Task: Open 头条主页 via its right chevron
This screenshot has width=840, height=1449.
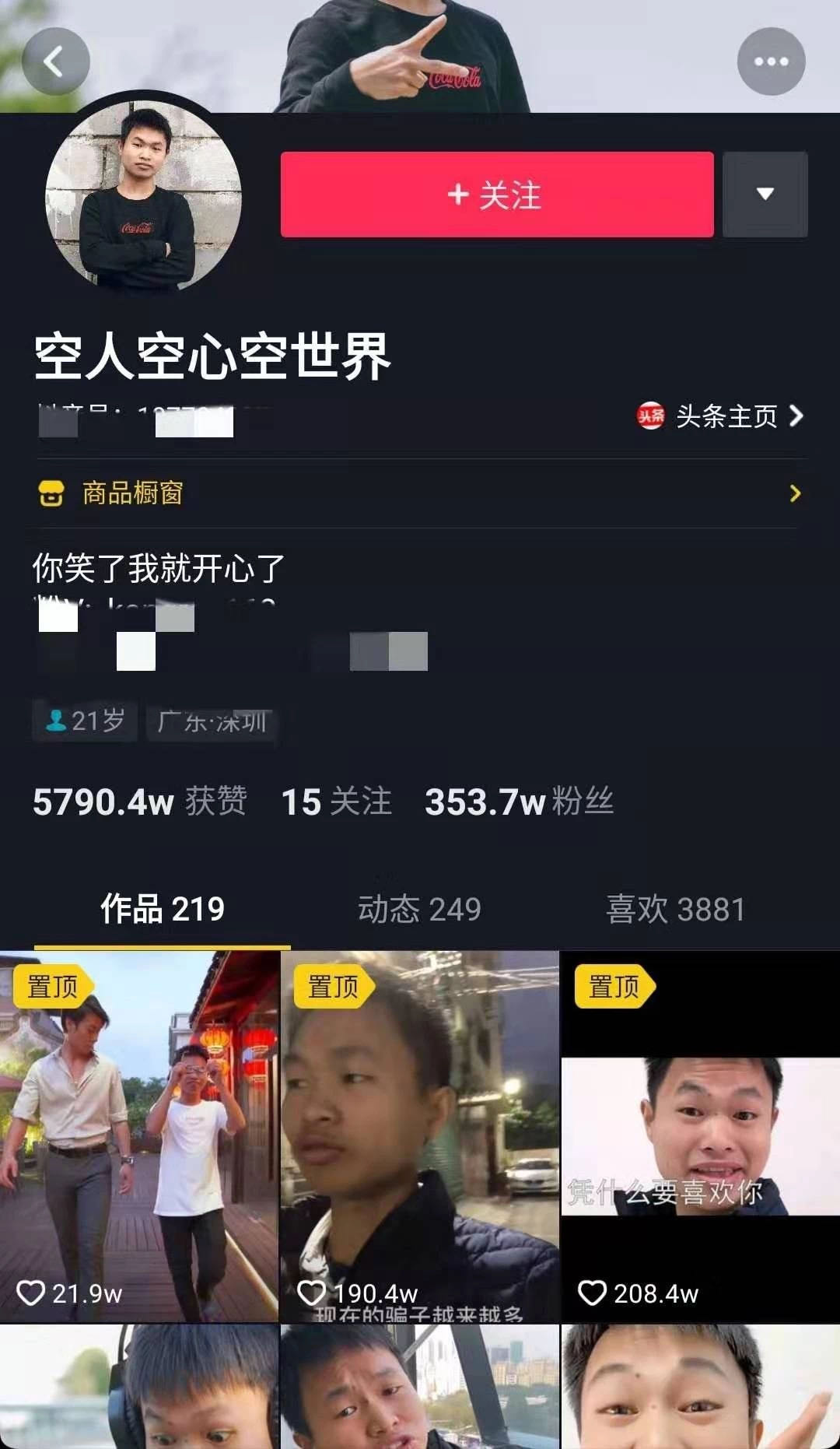Action: [797, 417]
